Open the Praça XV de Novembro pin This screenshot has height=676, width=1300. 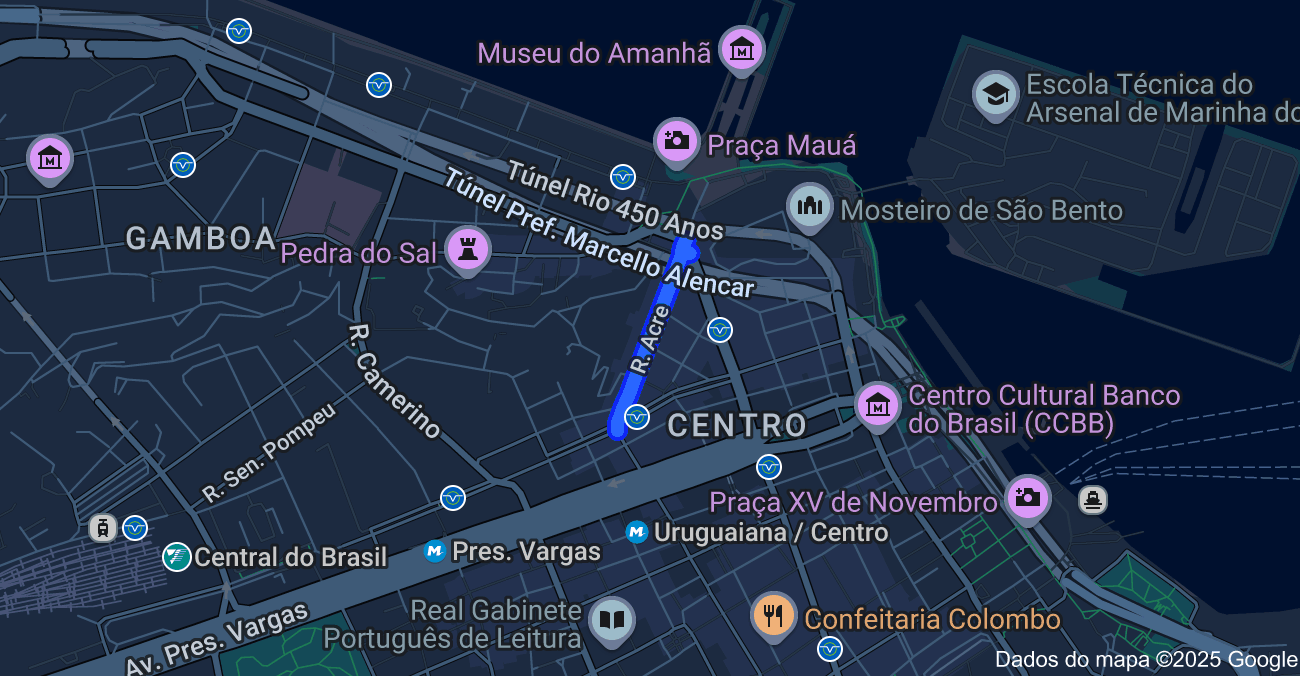(x=1027, y=497)
